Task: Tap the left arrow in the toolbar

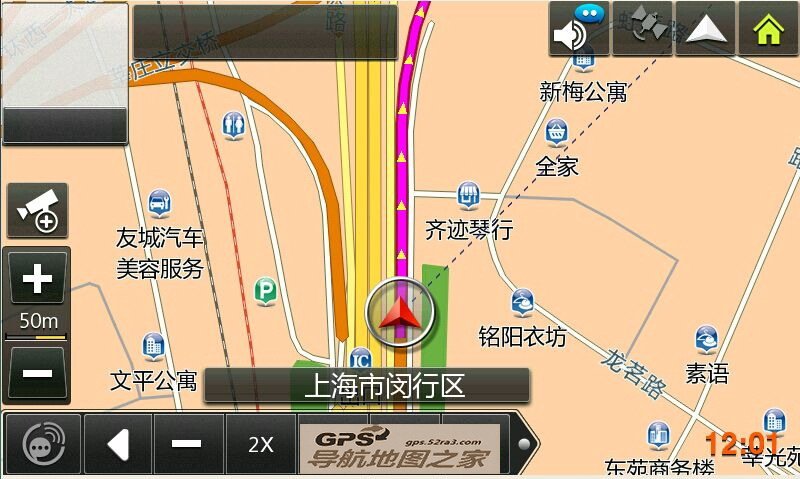Action: coord(118,443)
